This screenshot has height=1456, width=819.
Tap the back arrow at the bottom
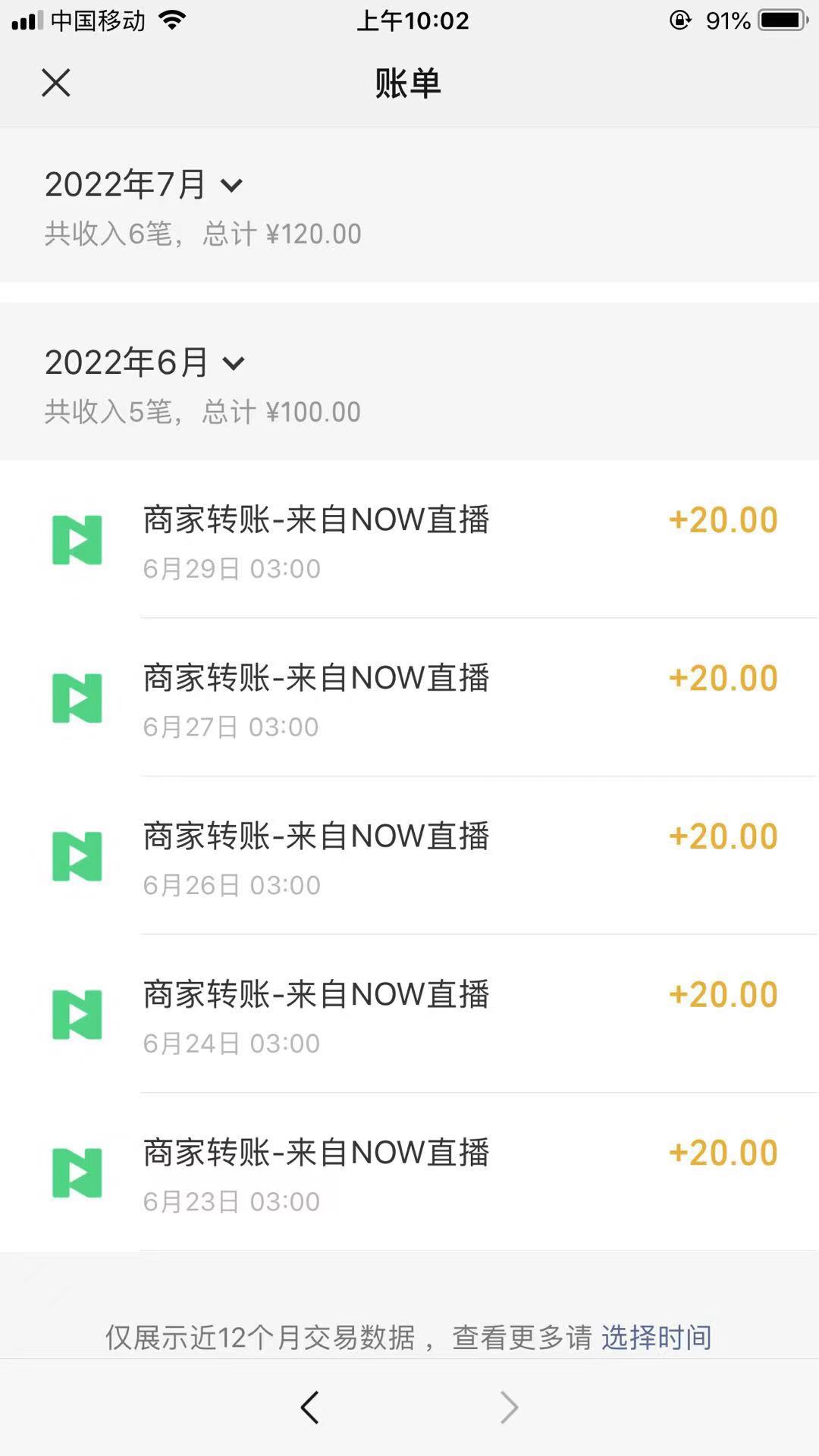click(x=309, y=1407)
